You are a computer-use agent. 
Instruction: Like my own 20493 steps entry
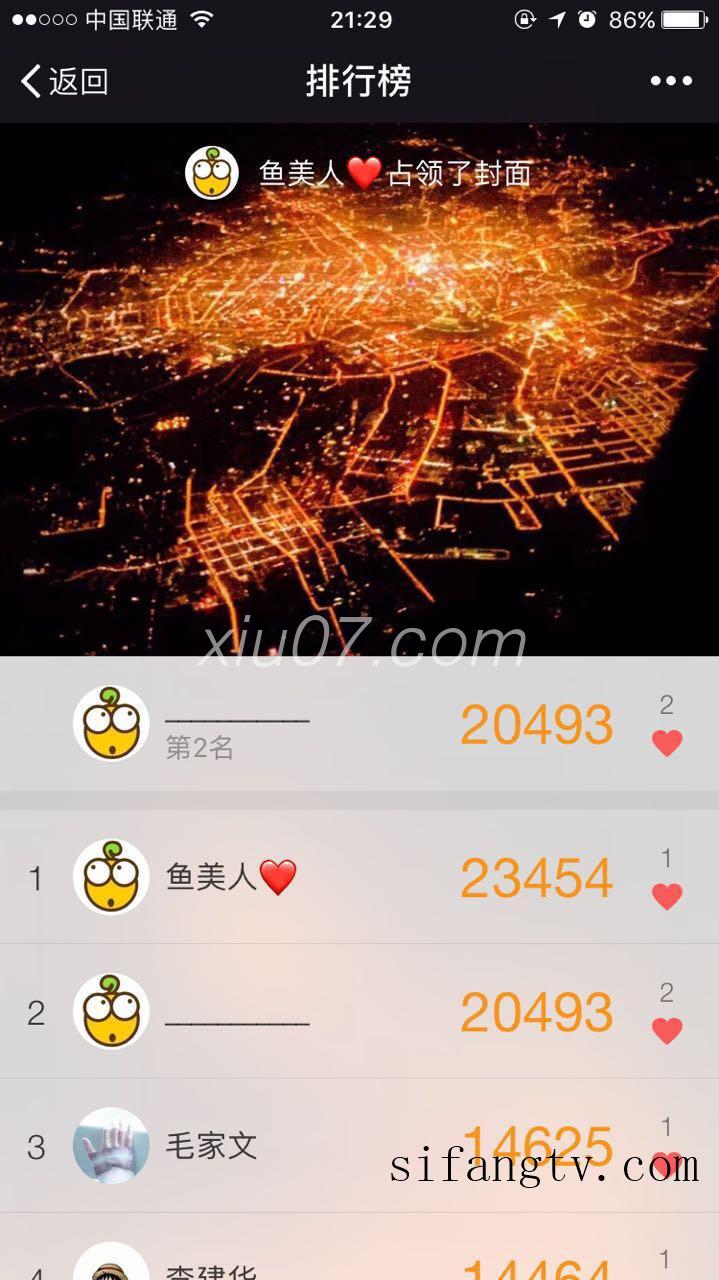[667, 742]
